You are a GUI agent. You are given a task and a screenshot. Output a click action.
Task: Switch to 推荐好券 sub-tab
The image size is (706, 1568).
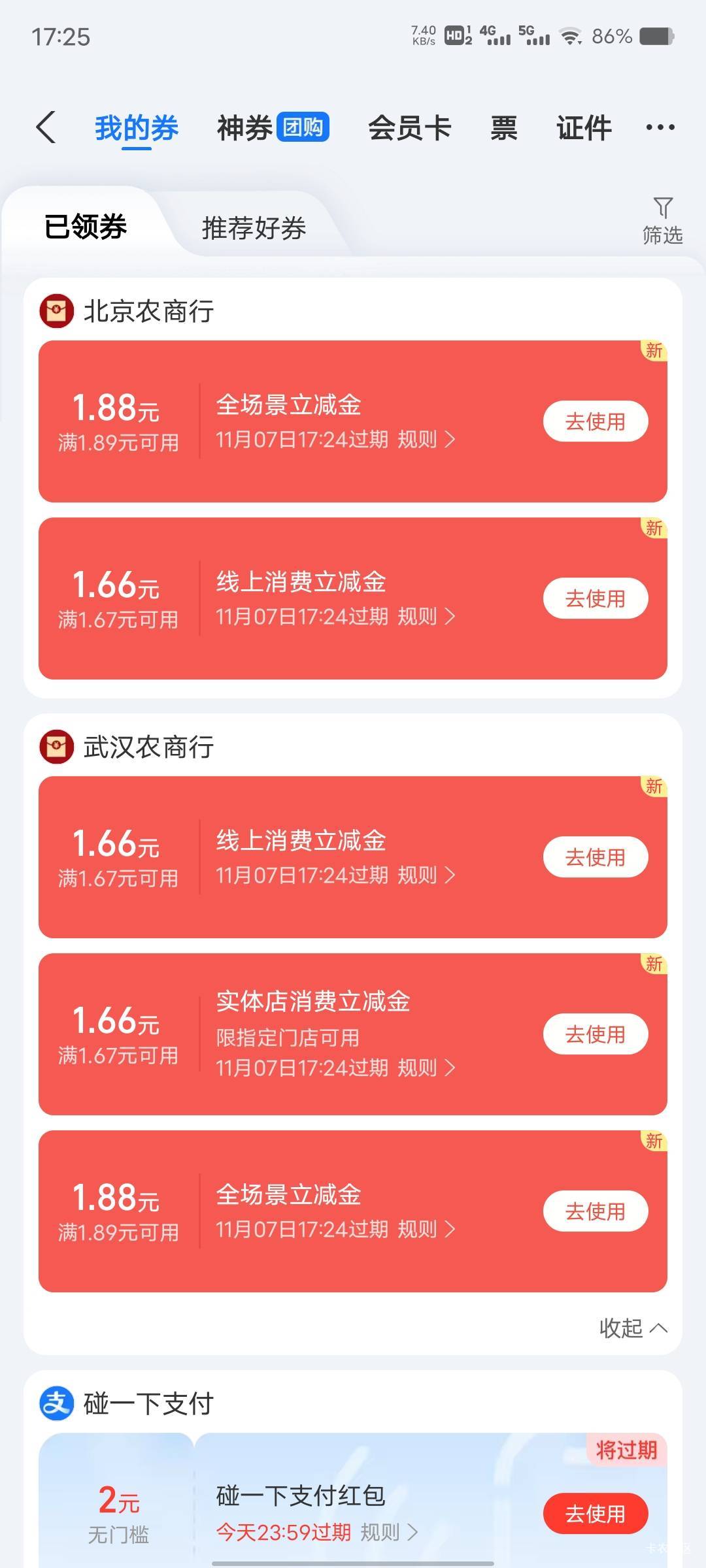(254, 228)
